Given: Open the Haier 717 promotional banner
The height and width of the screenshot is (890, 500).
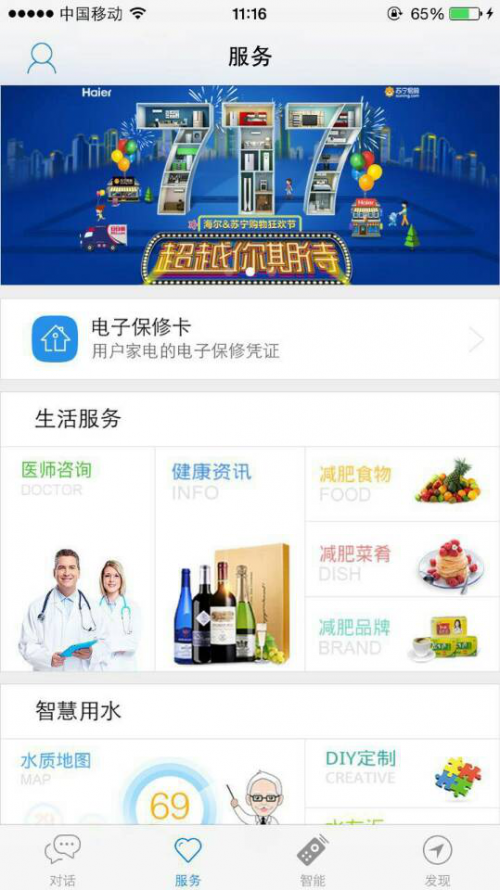Looking at the screenshot, I should coord(250,185).
